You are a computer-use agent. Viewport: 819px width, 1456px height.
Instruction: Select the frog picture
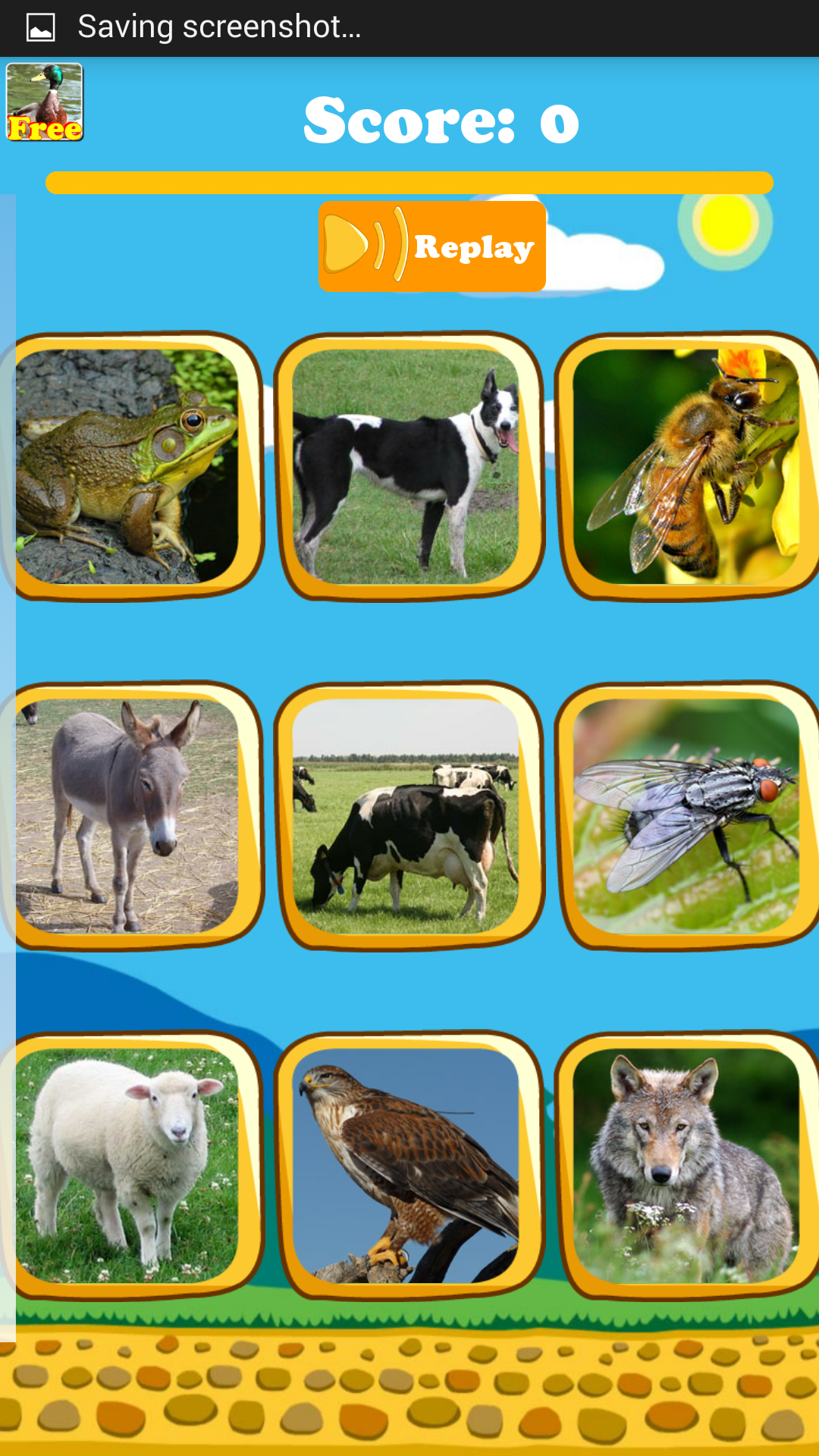[129, 466]
